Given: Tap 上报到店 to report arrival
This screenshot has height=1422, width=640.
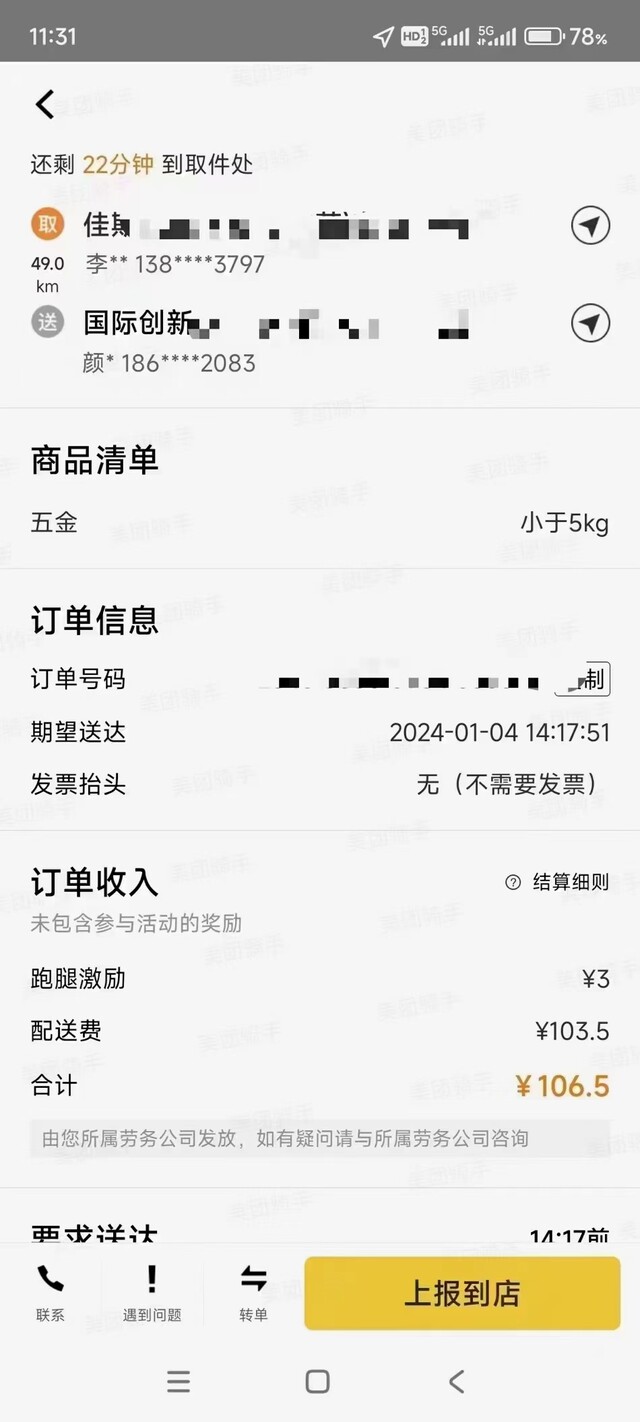Looking at the screenshot, I should click(x=462, y=1293).
